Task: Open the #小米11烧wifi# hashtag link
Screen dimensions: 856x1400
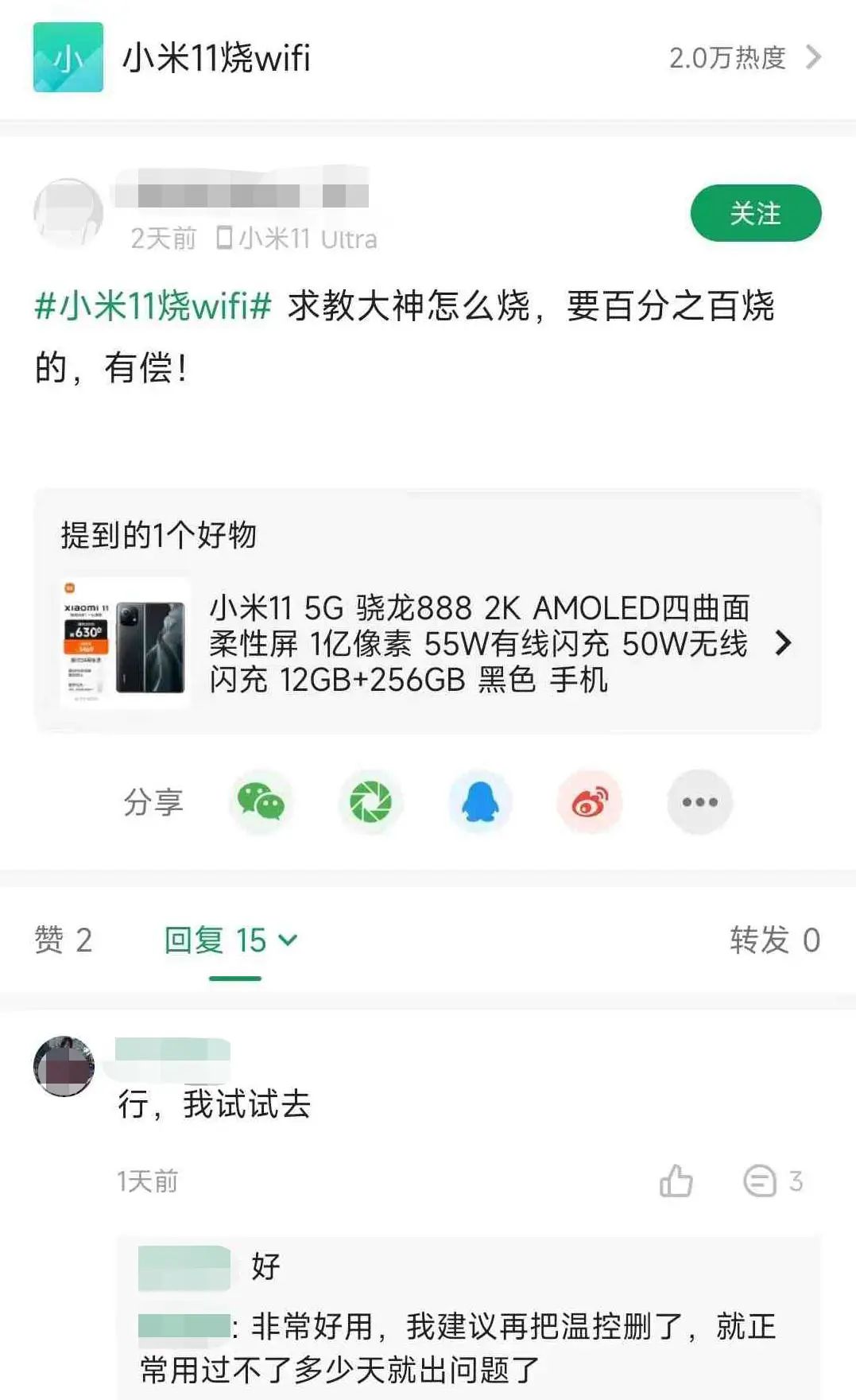Action: 149,308
